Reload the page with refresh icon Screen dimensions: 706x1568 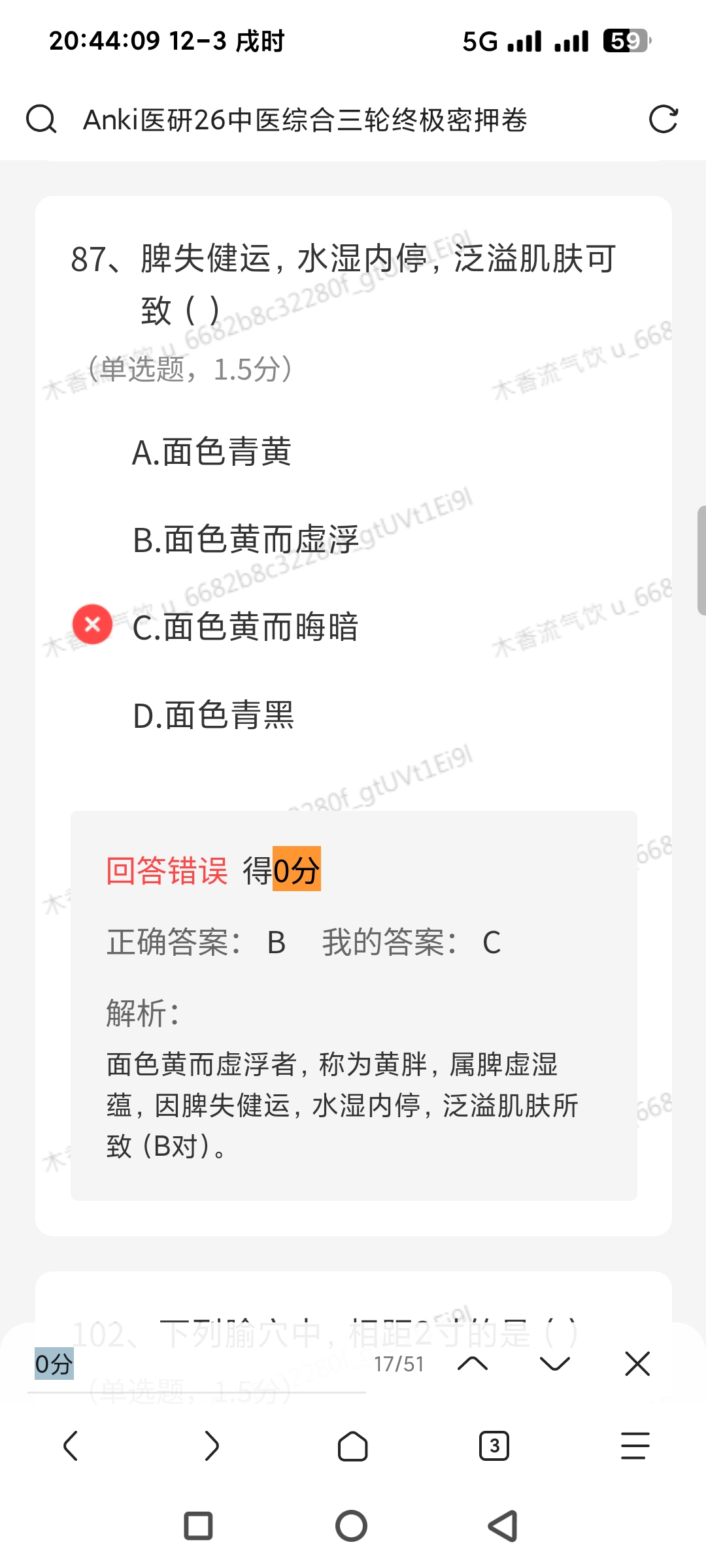coord(663,120)
